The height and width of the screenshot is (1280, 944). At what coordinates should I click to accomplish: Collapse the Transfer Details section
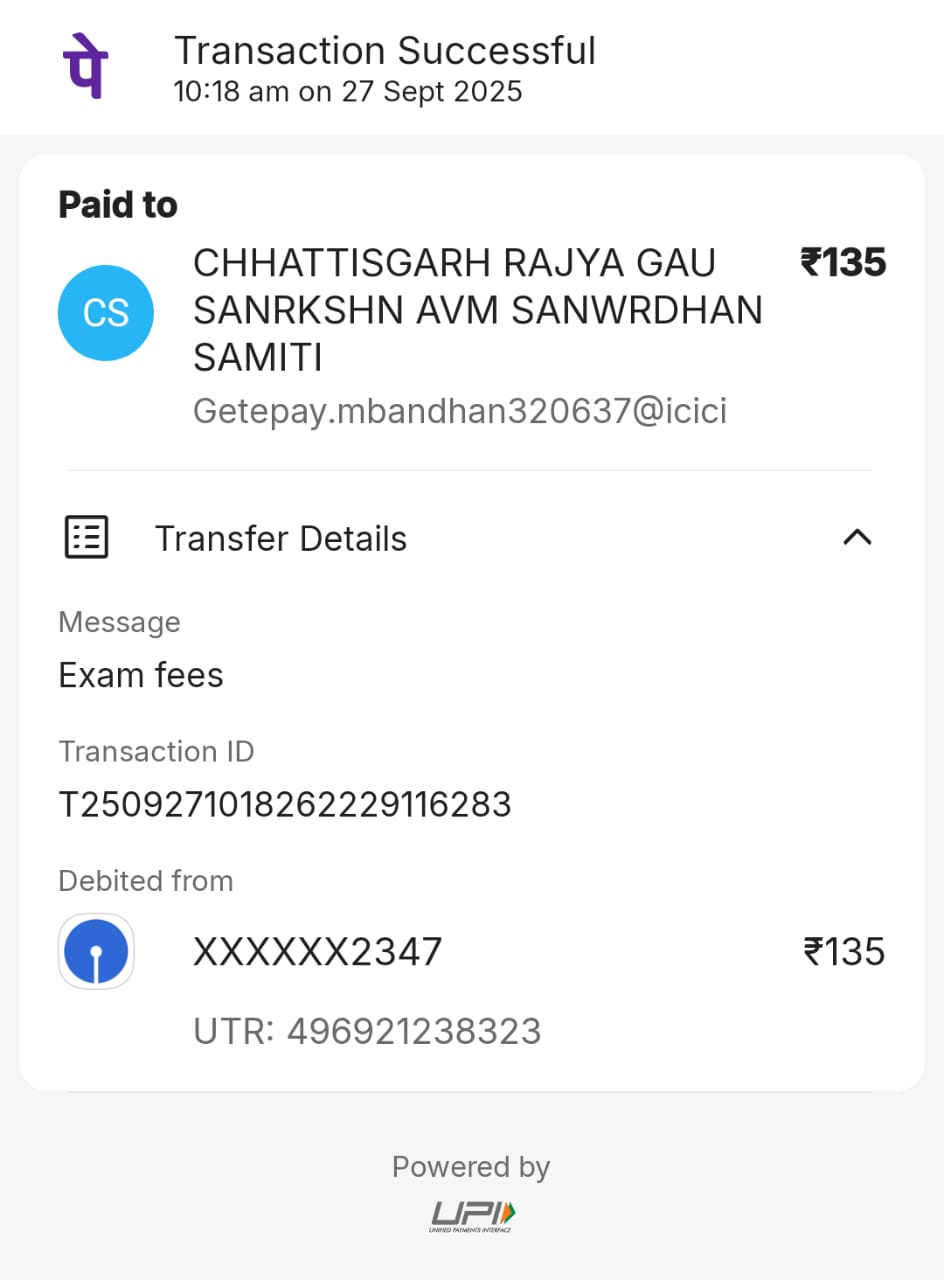pos(857,538)
